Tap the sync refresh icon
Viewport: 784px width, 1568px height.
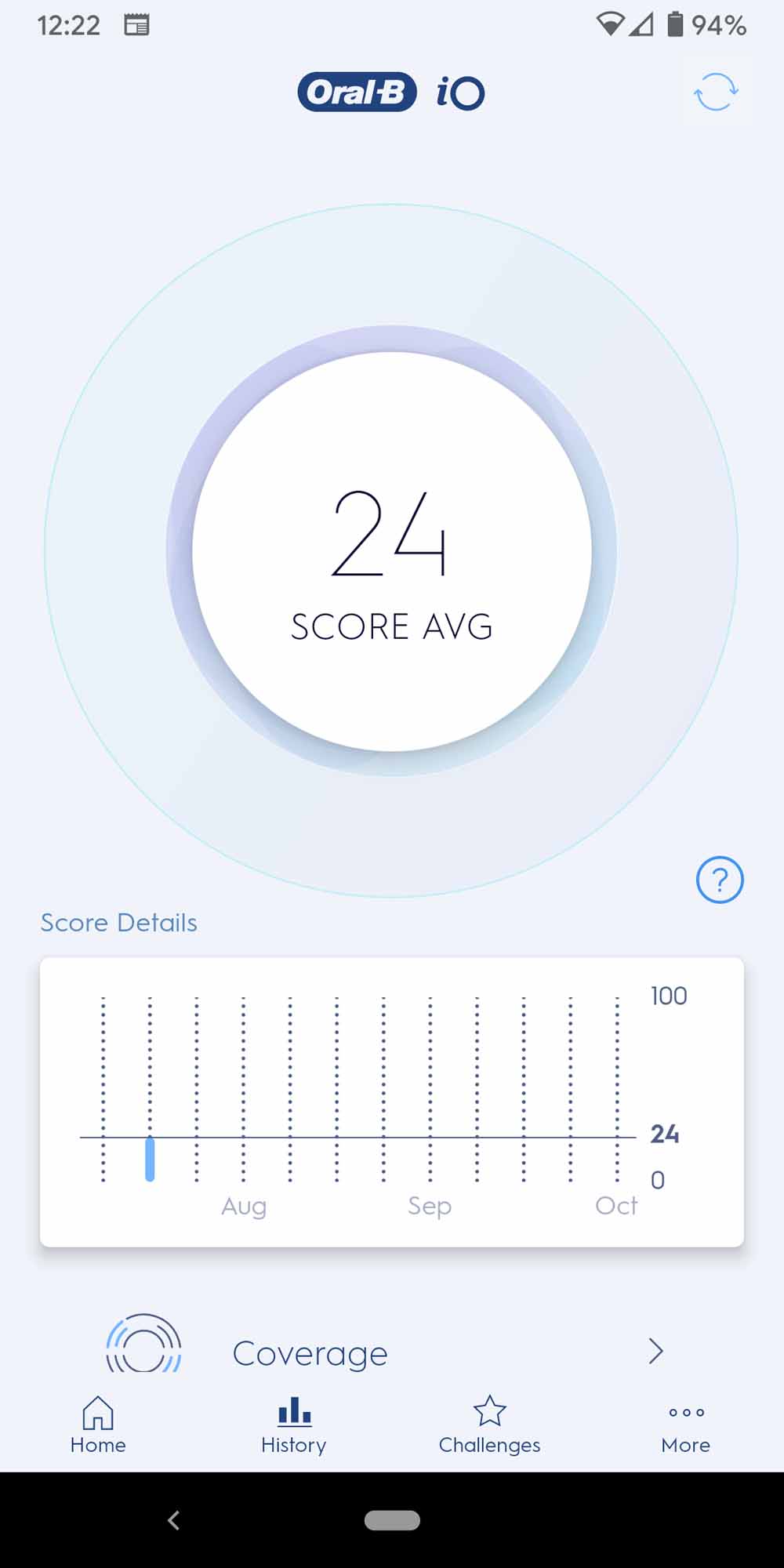point(716,92)
